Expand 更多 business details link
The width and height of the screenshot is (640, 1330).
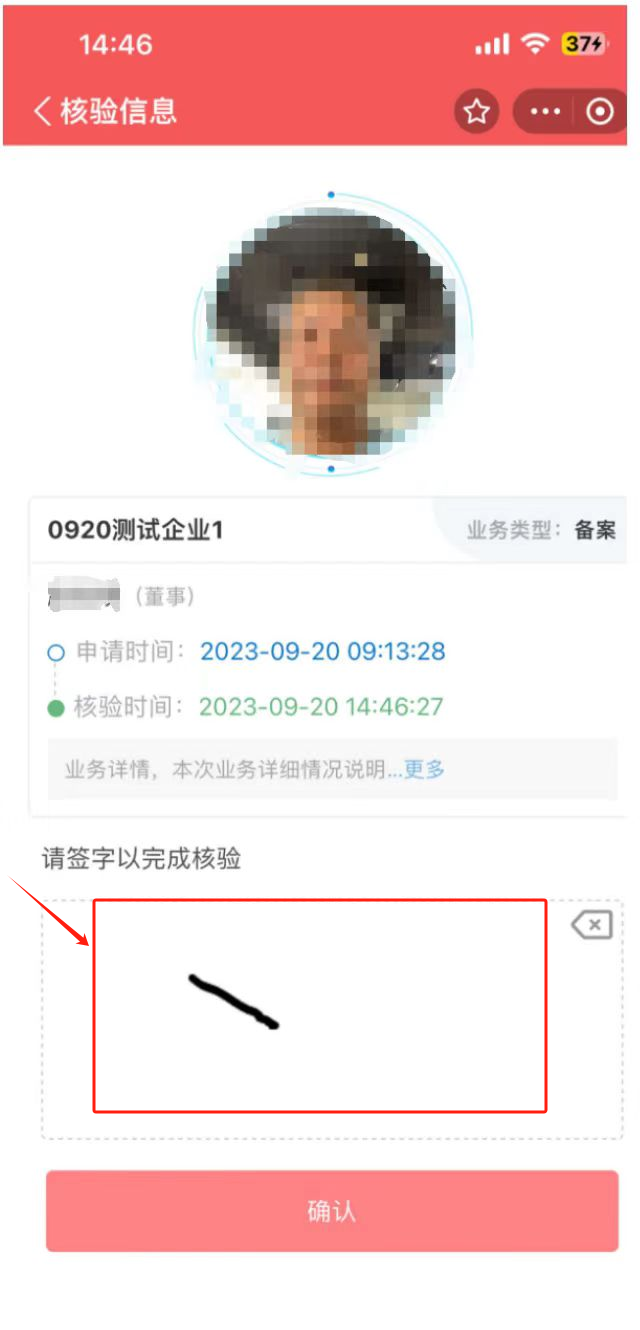tap(424, 769)
